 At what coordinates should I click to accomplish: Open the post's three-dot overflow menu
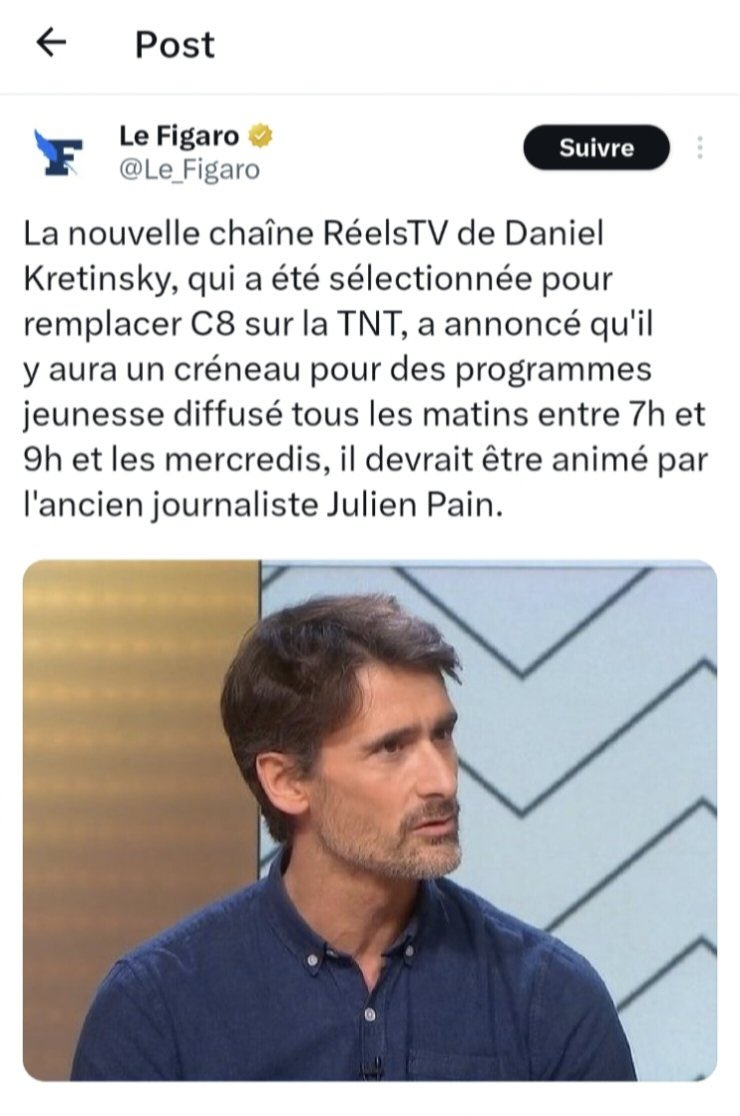(700, 148)
